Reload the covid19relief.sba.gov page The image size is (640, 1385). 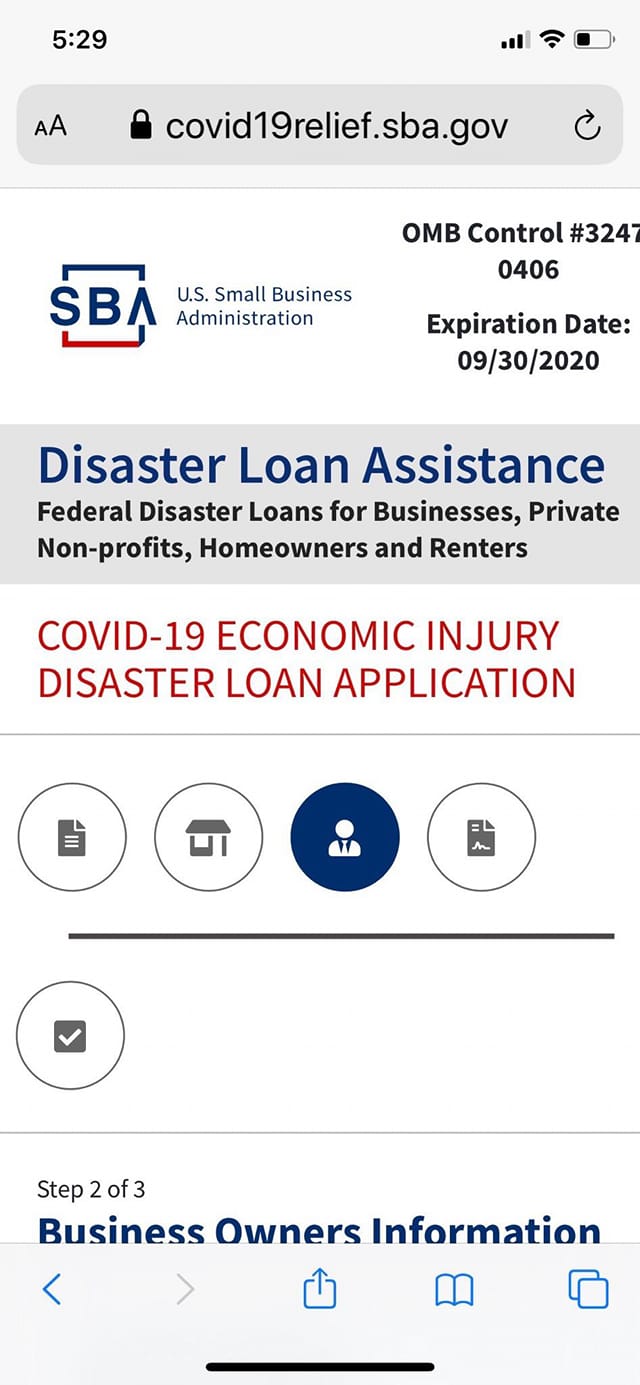[587, 126]
